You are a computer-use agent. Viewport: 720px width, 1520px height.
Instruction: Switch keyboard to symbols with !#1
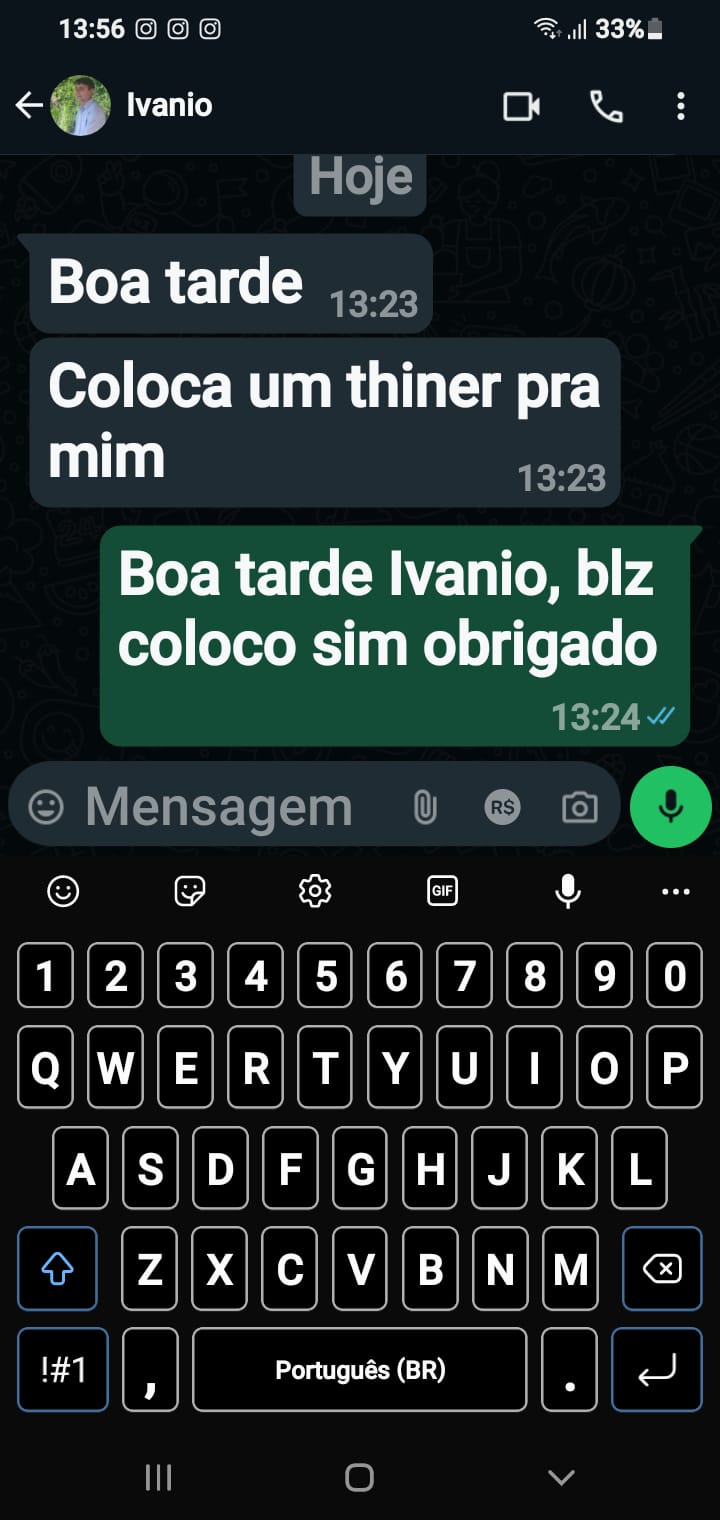[63, 1369]
